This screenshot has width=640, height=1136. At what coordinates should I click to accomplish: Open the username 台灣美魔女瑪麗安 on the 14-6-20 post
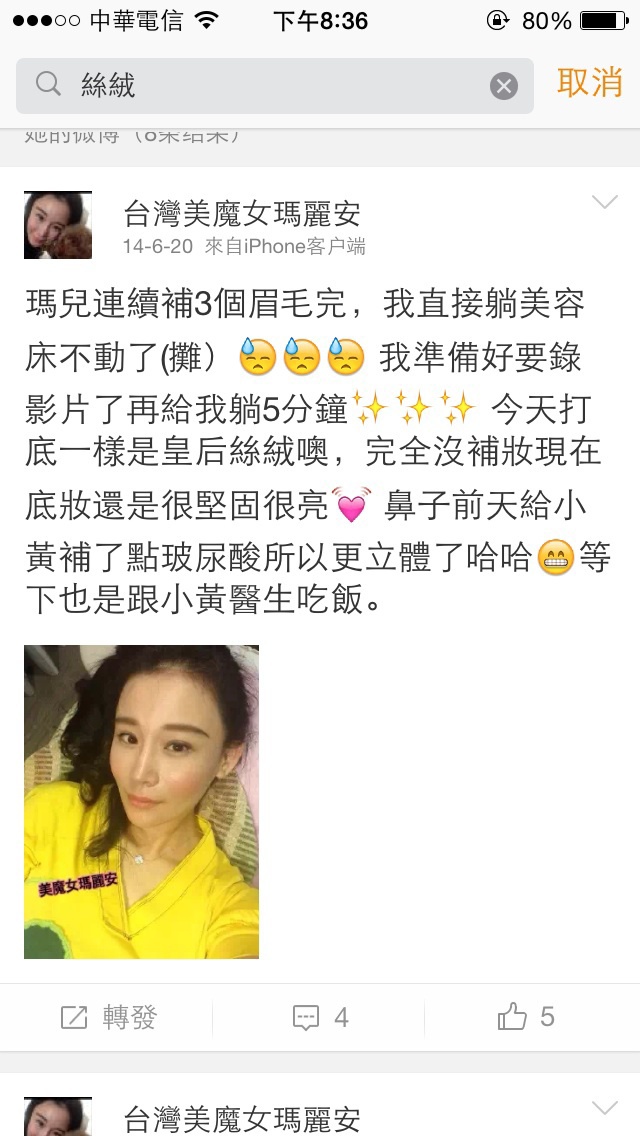[241, 213]
